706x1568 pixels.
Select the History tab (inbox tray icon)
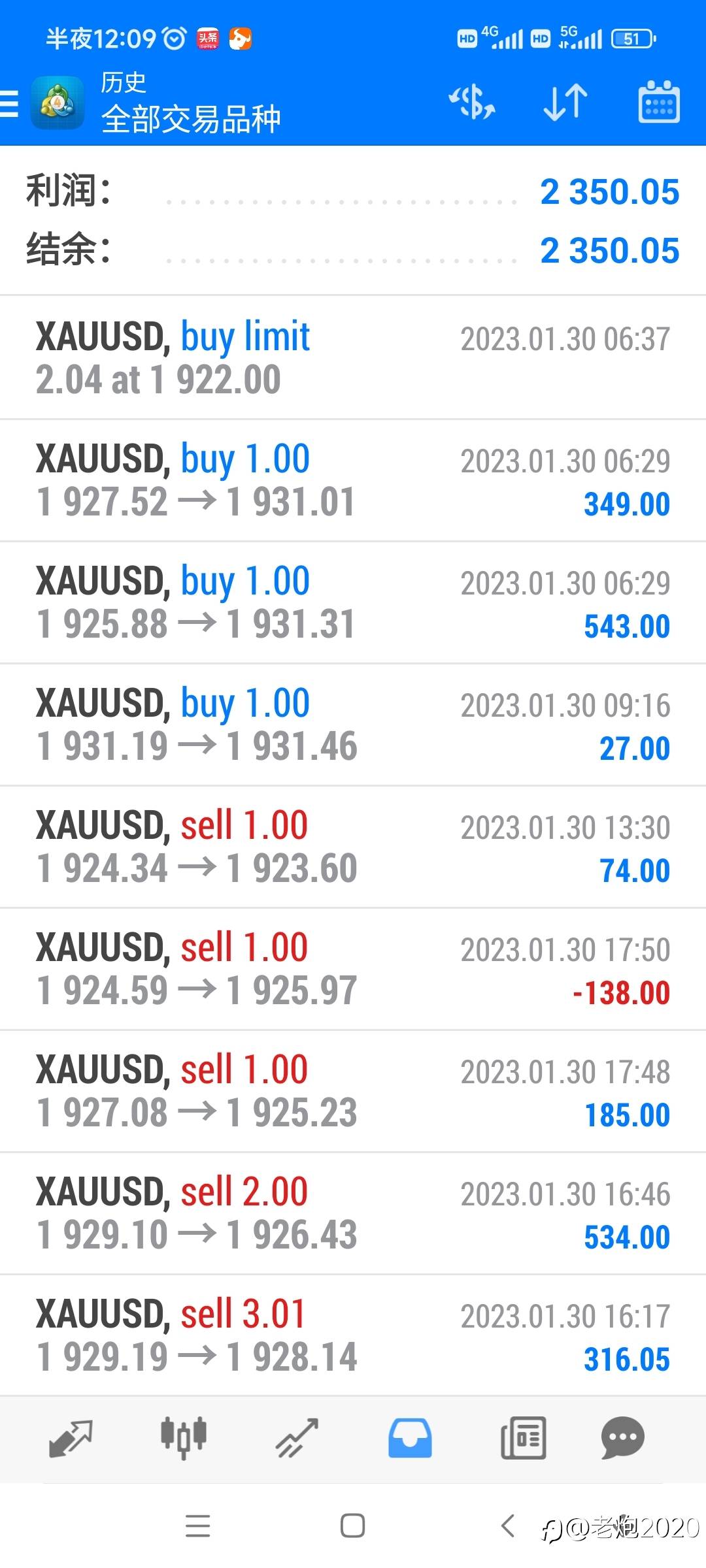click(410, 1439)
